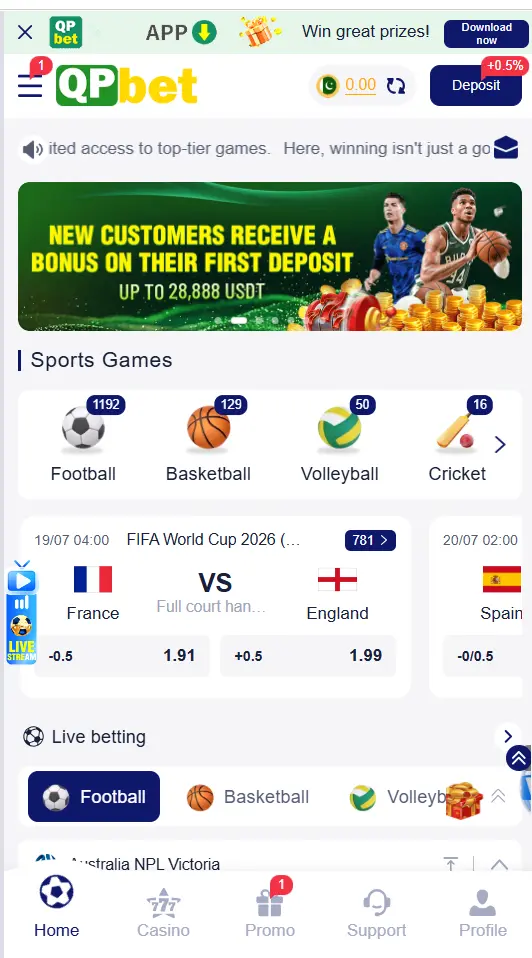Tap the Download now button
This screenshot has height=958, width=532.
point(486,34)
